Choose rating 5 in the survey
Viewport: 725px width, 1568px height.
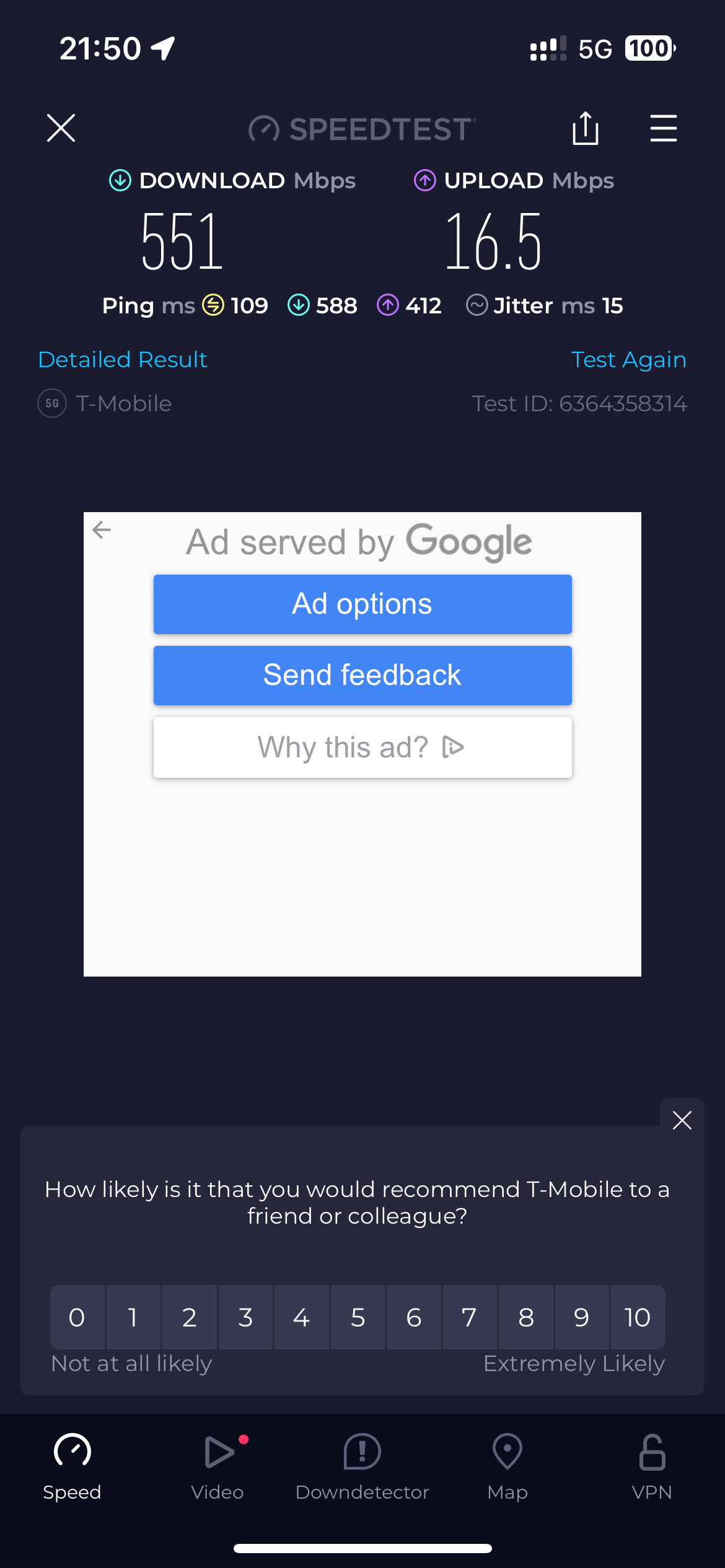click(358, 1317)
